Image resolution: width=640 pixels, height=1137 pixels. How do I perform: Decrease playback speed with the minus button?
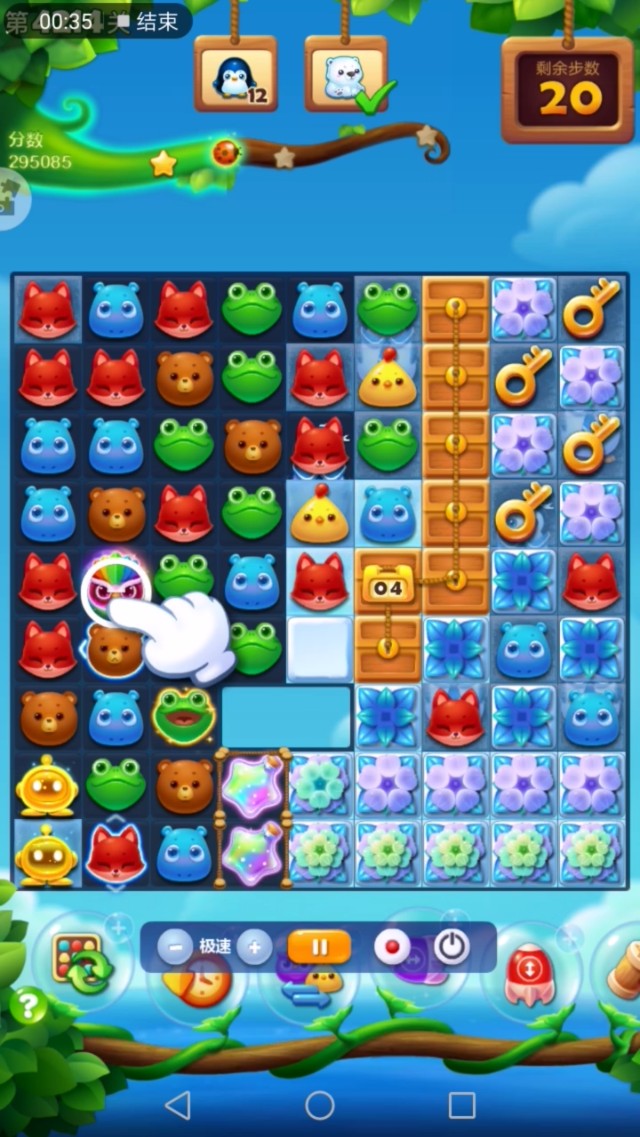174,946
